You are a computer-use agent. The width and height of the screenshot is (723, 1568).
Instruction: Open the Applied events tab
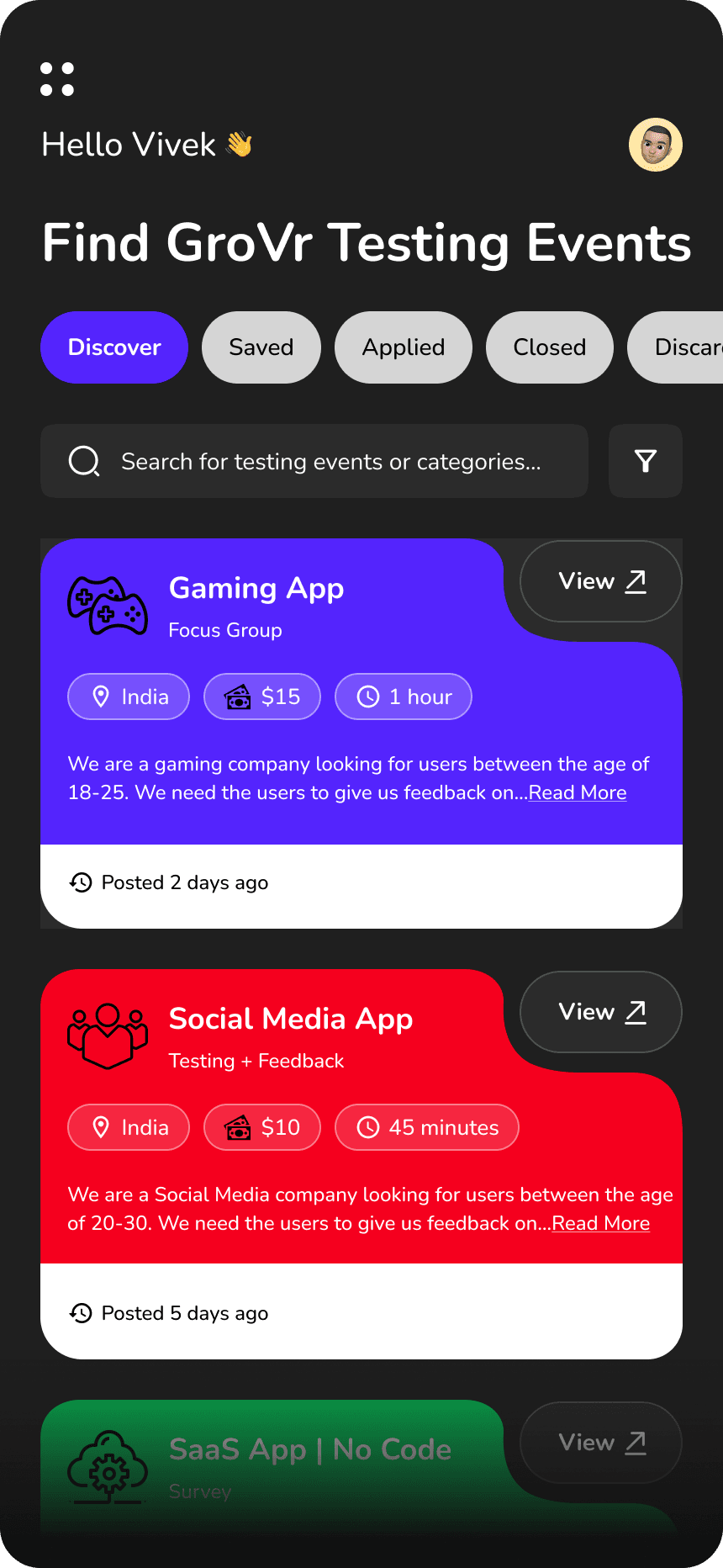coord(403,347)
